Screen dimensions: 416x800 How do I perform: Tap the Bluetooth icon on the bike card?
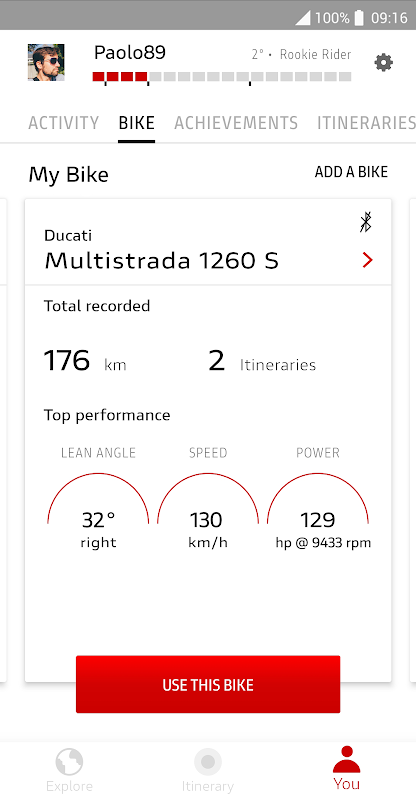coord(365,222)
